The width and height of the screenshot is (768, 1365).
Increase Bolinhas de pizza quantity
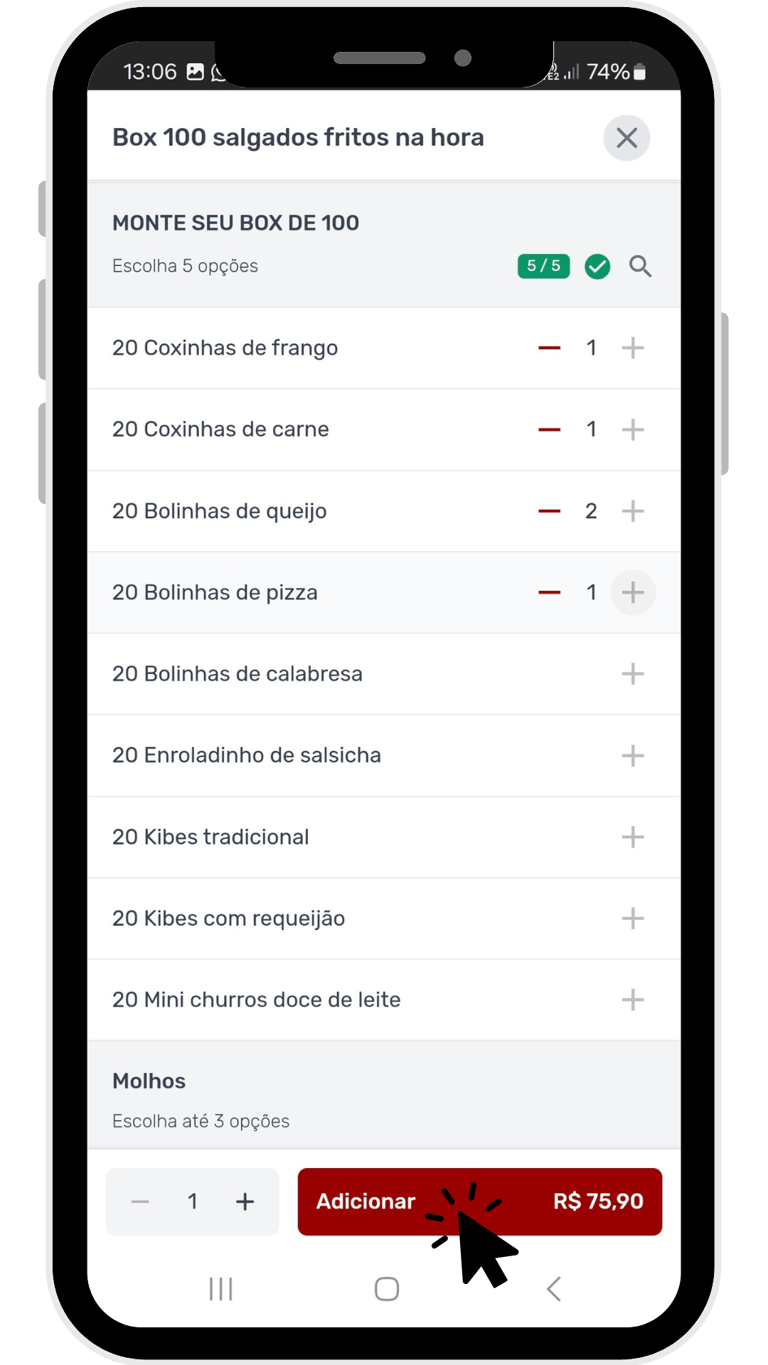point(633,592)
